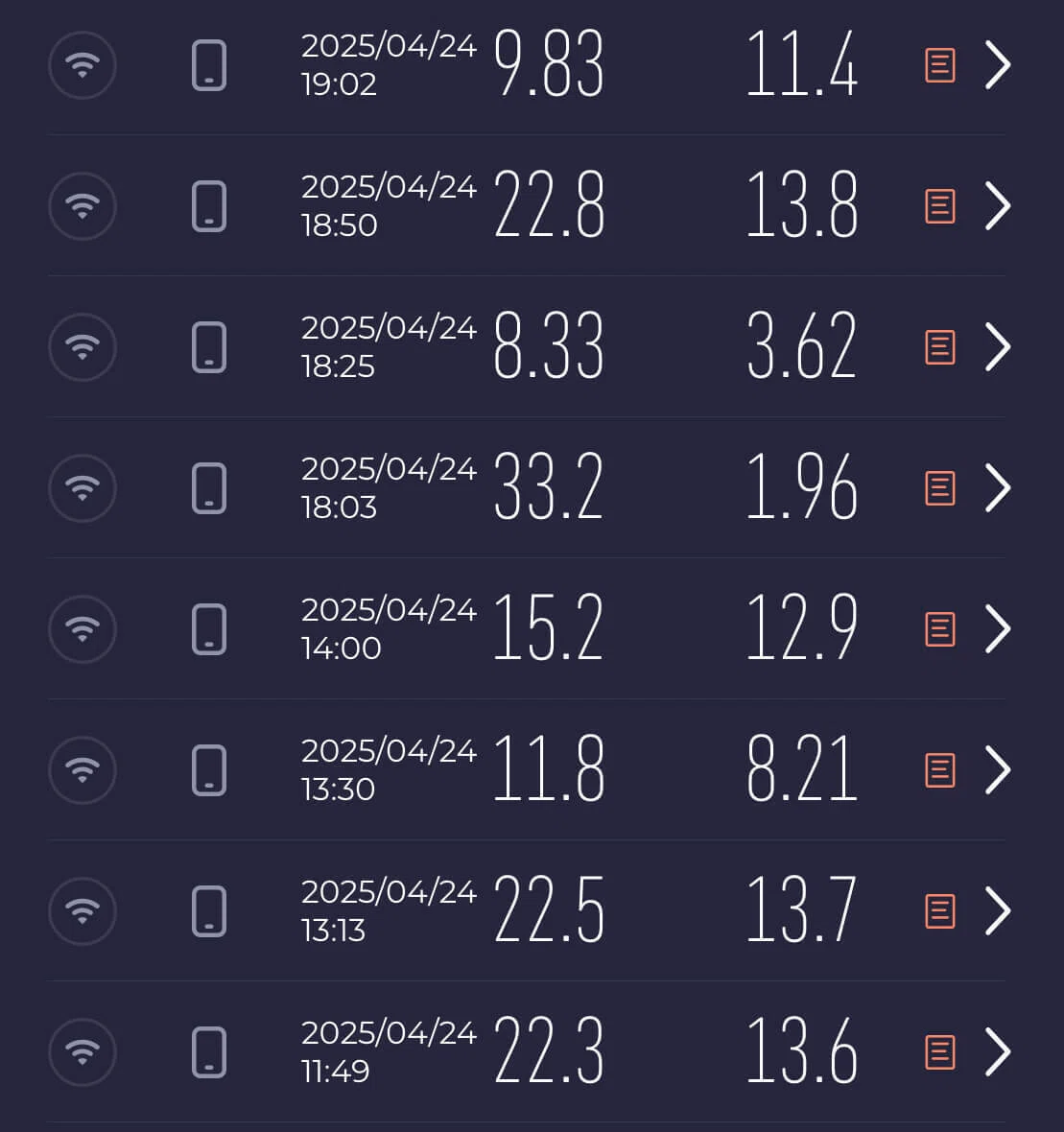Open the 13:13 test with 22.5 download

pos(526,910)
